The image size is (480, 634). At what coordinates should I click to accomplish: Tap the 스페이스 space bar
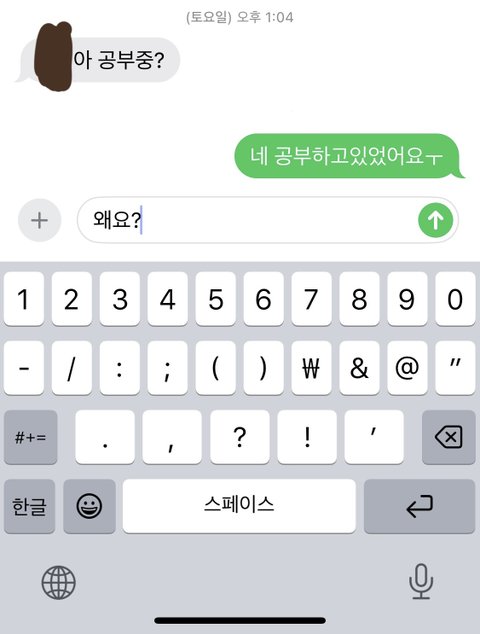click(239, 506)
